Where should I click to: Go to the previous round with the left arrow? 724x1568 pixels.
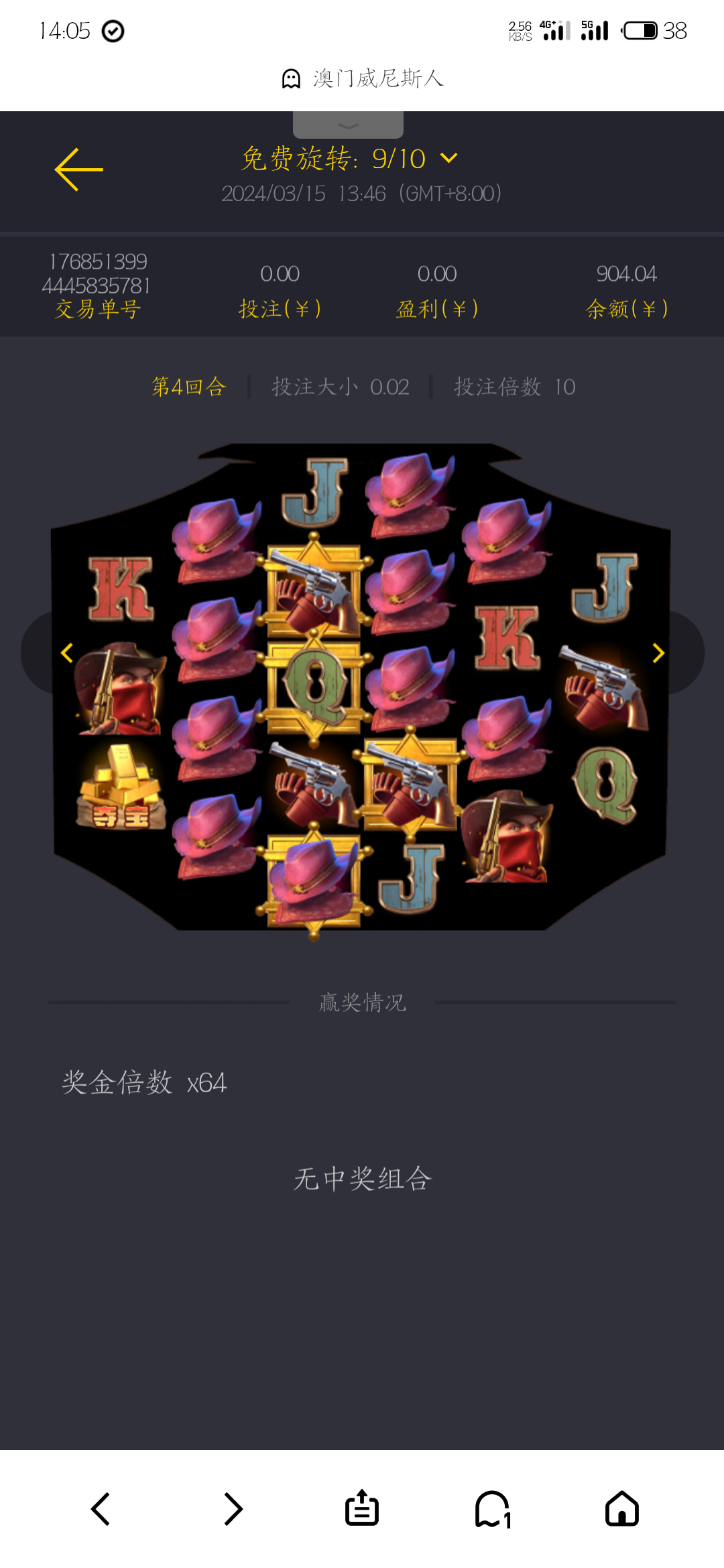[x=66, y=653]
